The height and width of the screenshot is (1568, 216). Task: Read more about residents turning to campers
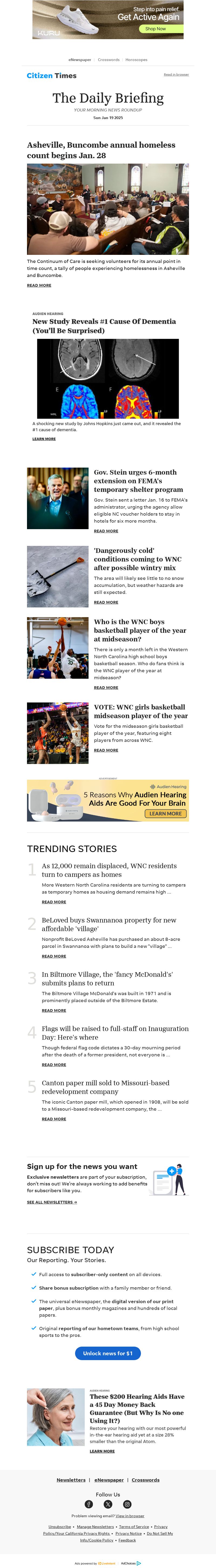tap(53, 901)
